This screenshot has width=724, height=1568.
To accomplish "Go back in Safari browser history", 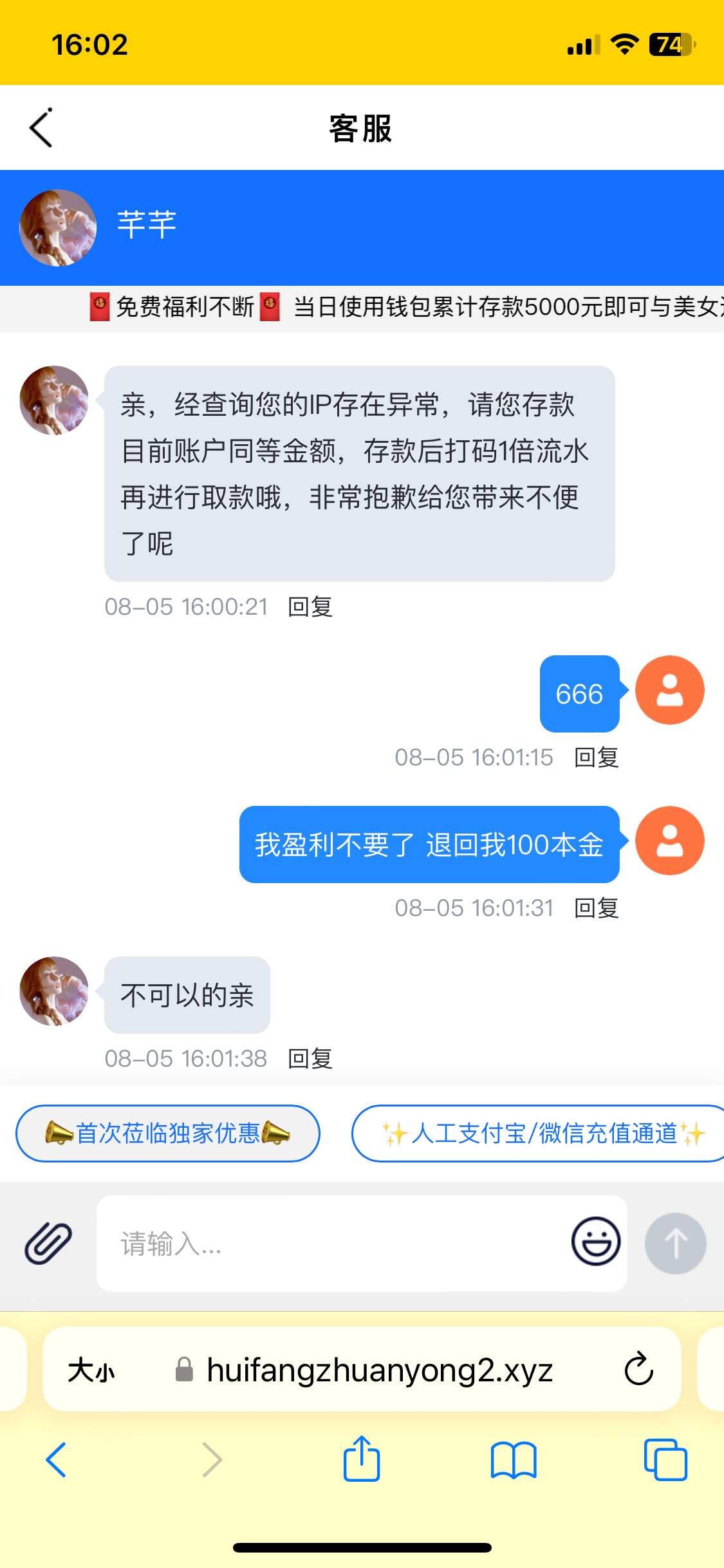I will click(x=57, y=1459).
